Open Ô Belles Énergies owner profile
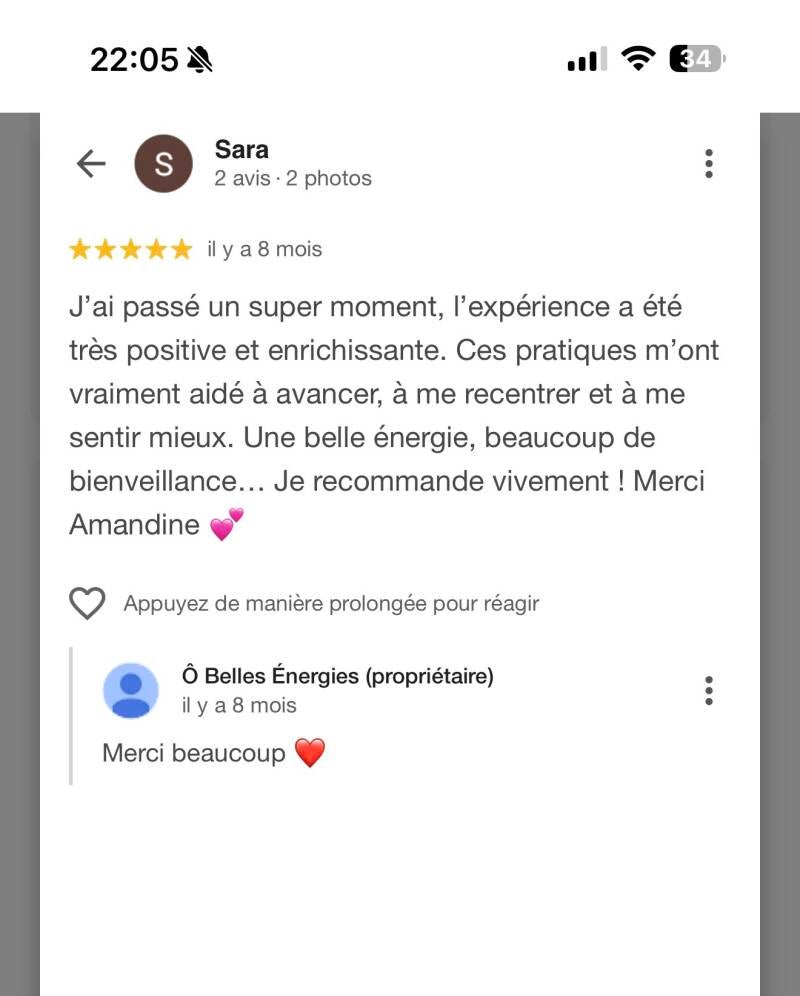 coord(131,690)
